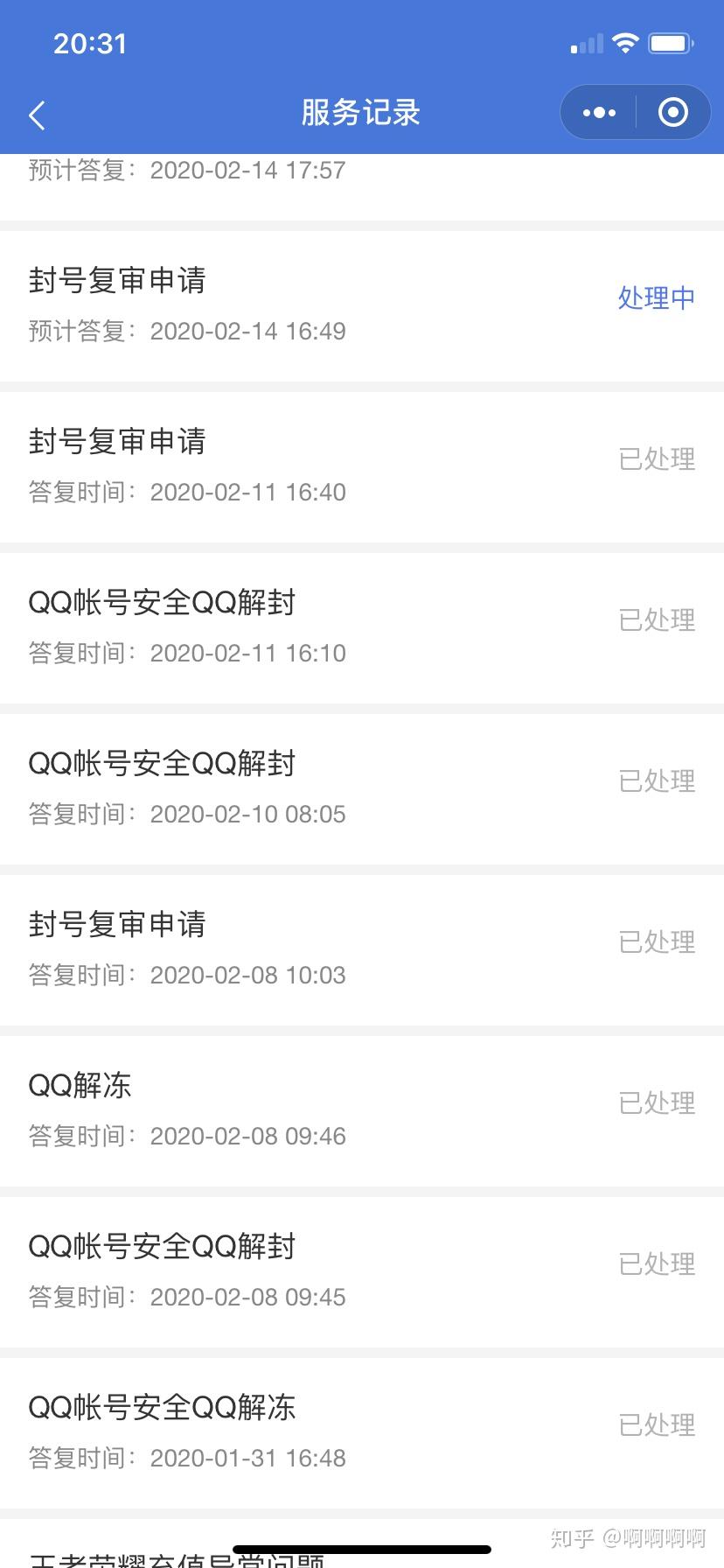724x1568 pixels.
Task: View QQ帐号安全QQ解封 record from 2020-02-10 08:05
Action: [x=361, y=788]
